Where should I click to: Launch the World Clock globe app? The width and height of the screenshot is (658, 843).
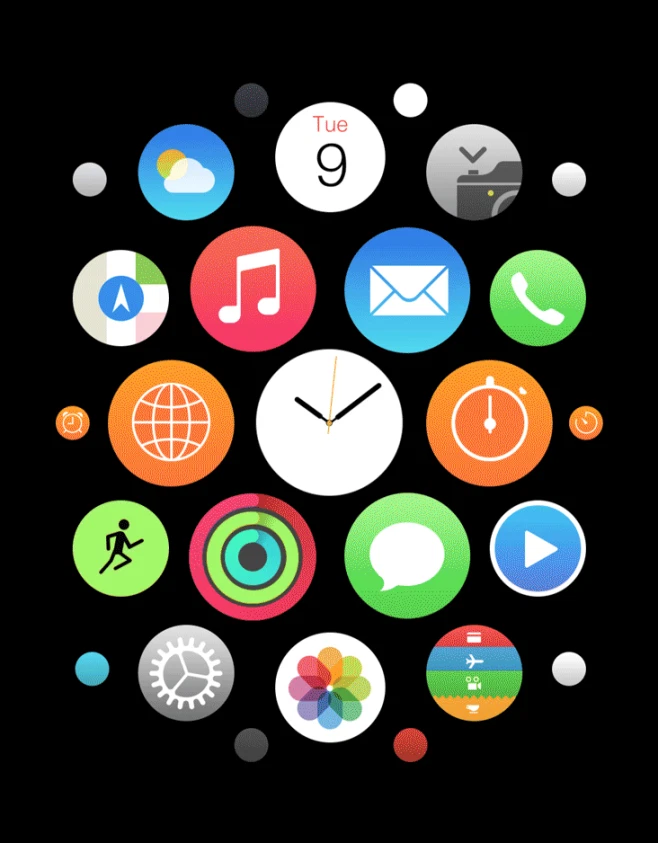pos(171,423)
